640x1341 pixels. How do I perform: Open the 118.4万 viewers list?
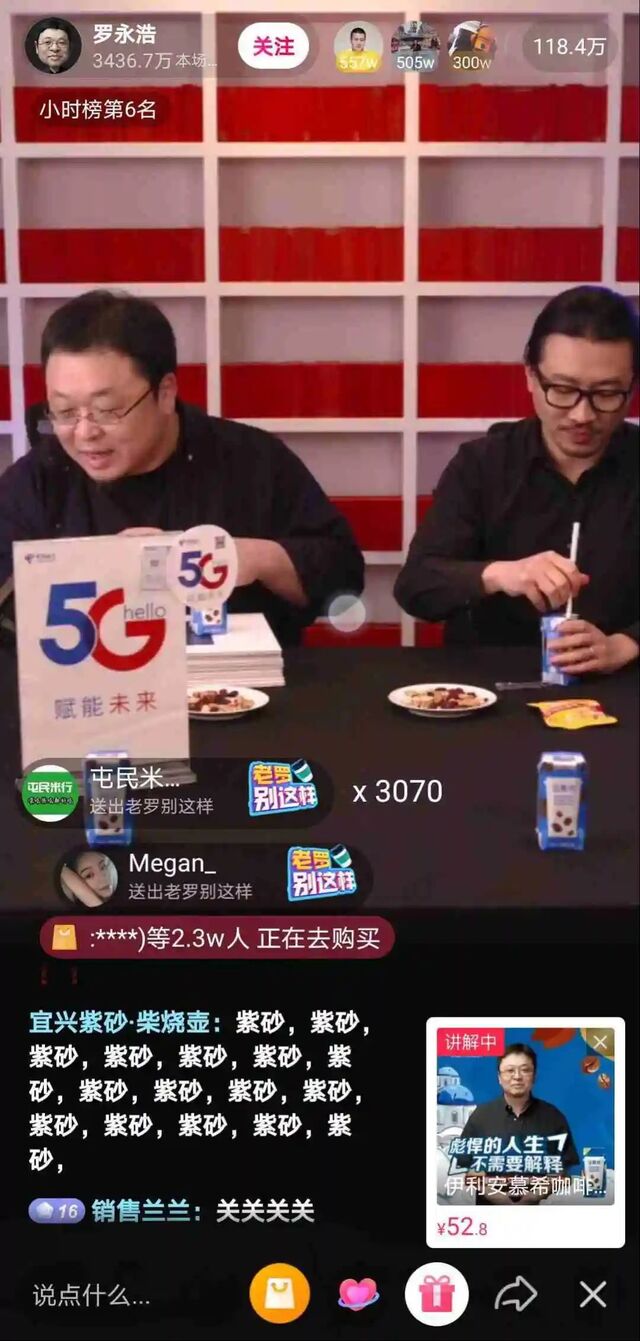(x=569, y=47)
